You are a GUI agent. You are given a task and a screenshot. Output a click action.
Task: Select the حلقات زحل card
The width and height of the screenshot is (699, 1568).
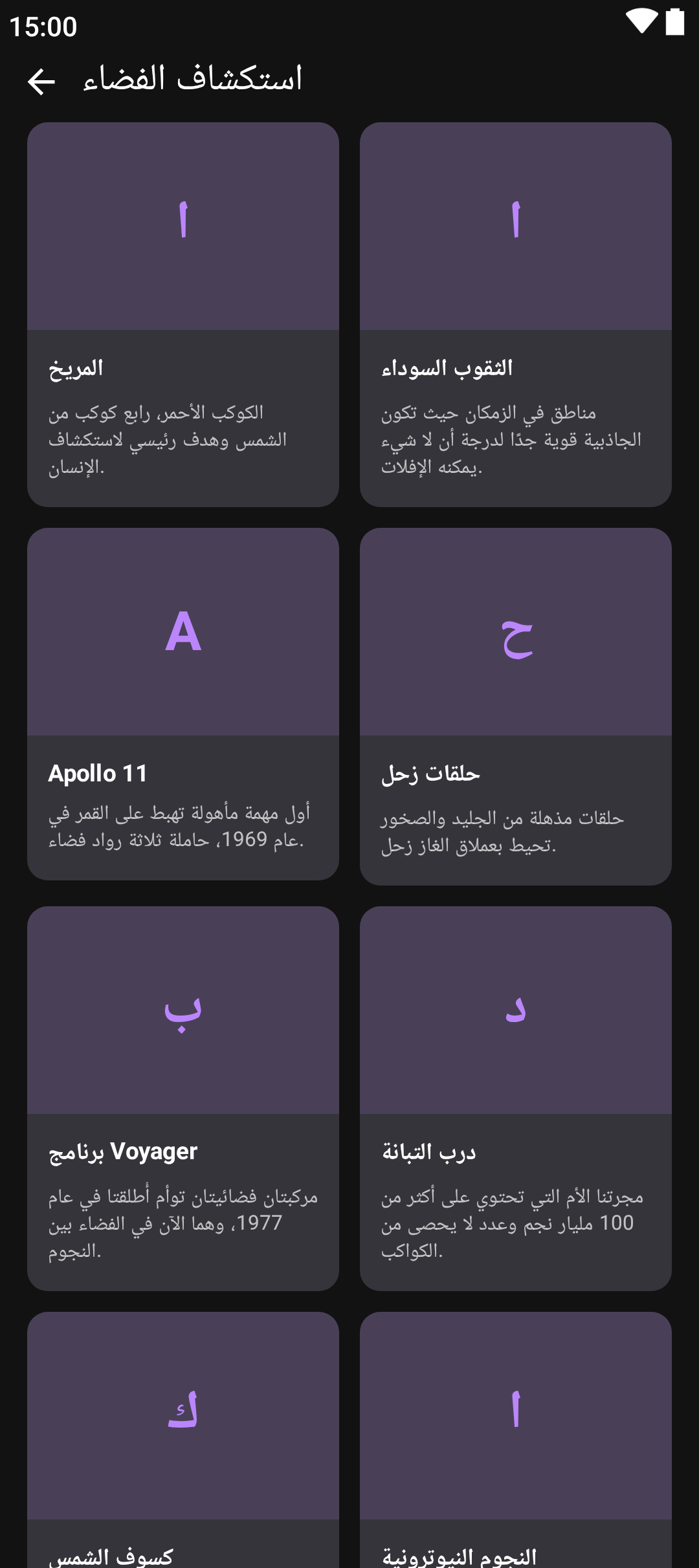(x=515, y=706)
